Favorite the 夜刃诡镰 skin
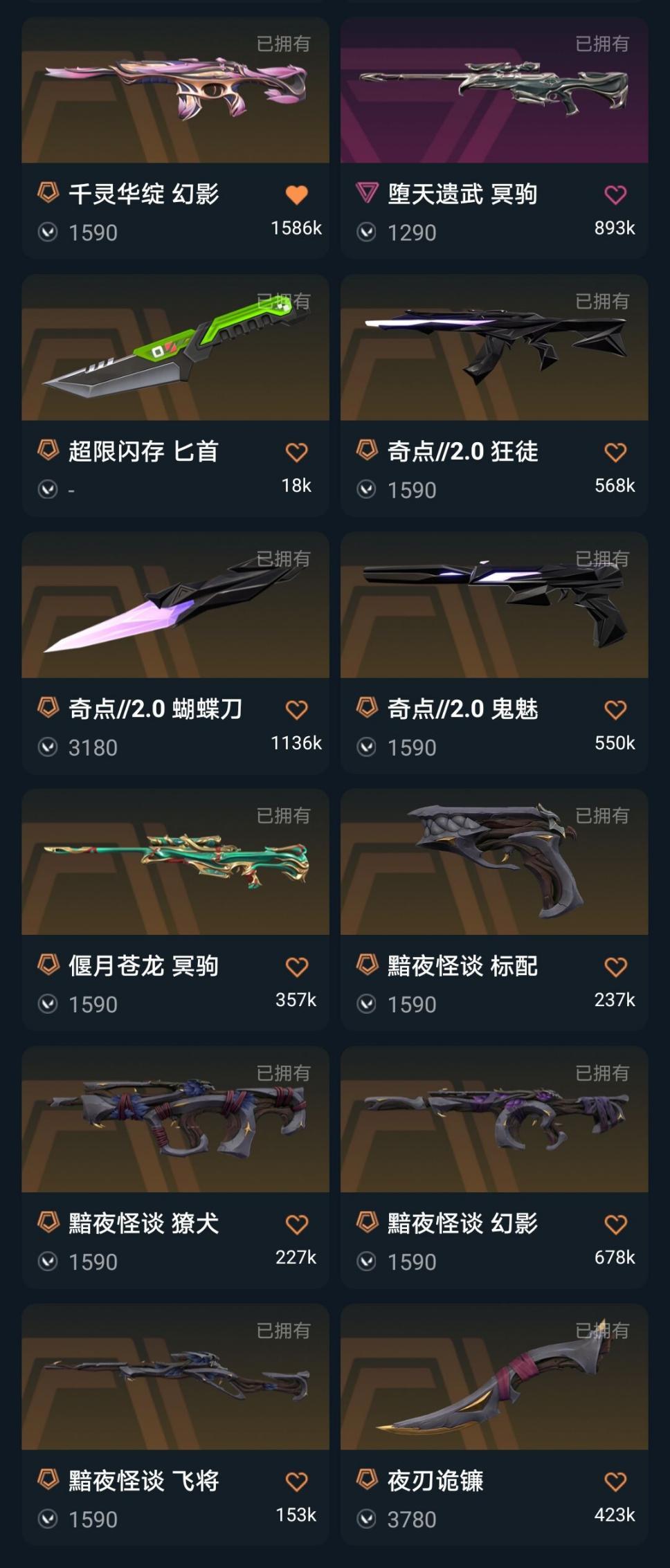Screen dimensions: 670x1568 (615, 1482)
